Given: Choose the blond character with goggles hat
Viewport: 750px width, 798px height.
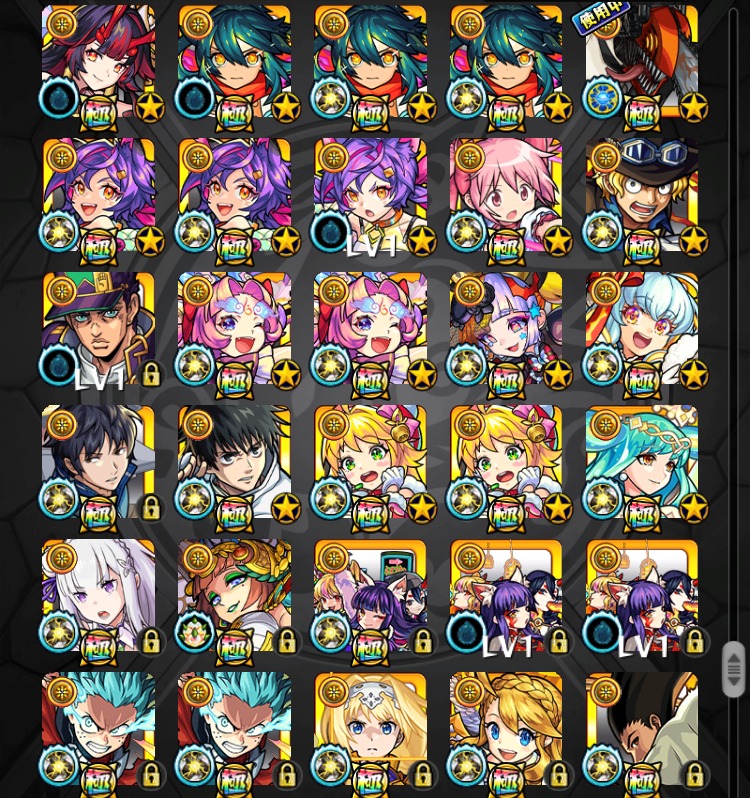Looking at the screenshot, I should (x=641, y=195).
